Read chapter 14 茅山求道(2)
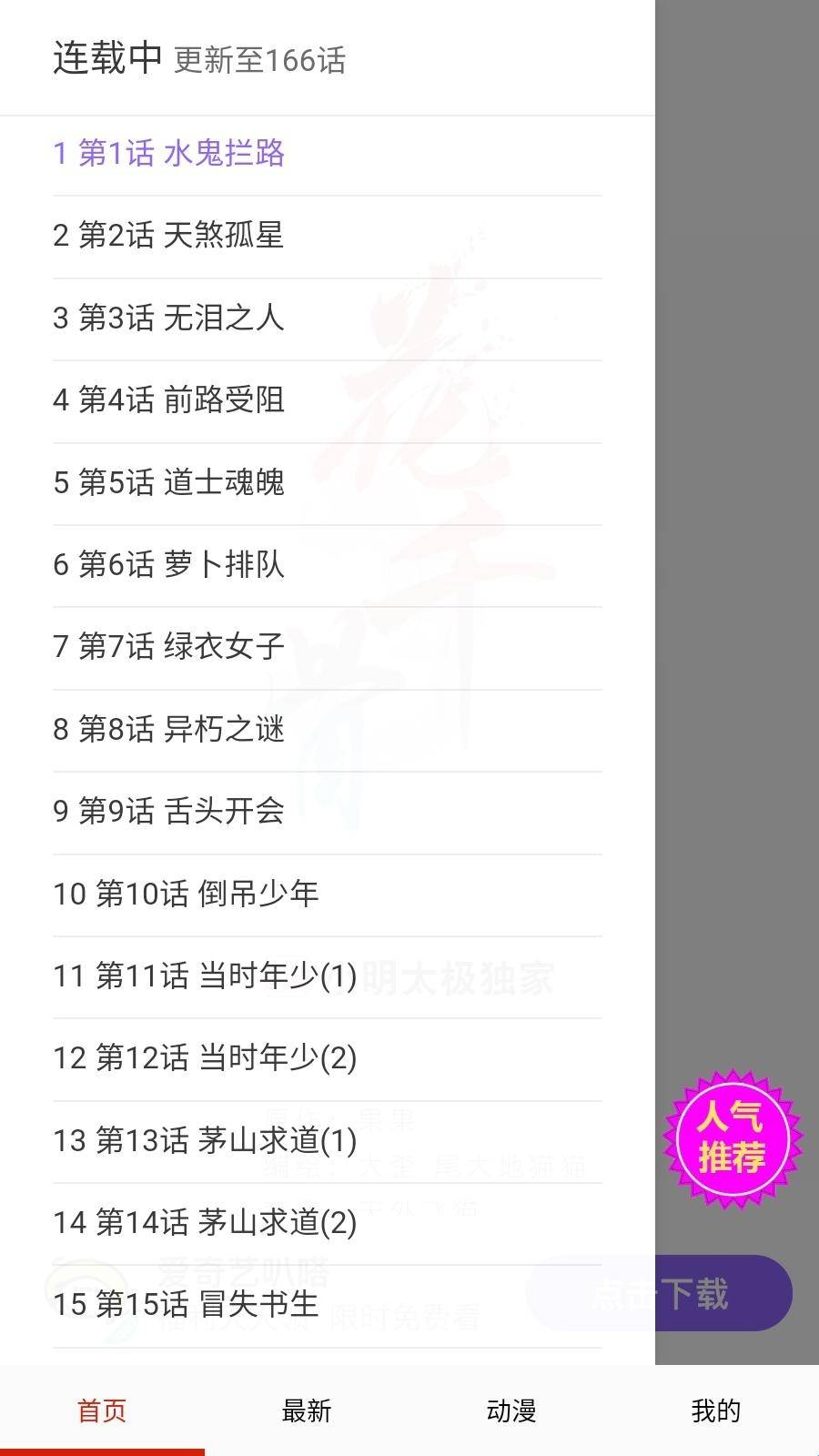Screen dimensions: 819x1456 [328, 1224]
